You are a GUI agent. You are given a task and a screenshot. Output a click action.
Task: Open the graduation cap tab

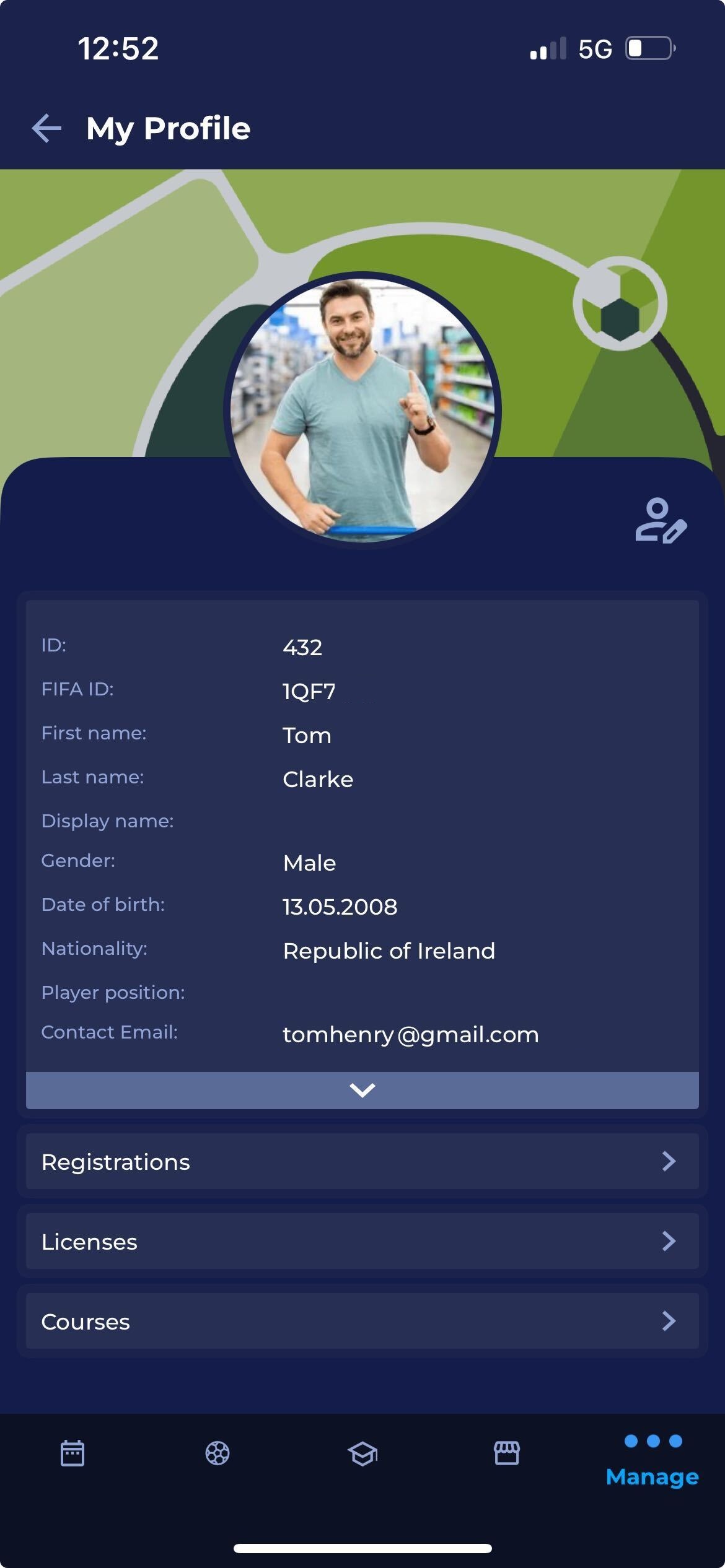click(x=362, y=1453)
